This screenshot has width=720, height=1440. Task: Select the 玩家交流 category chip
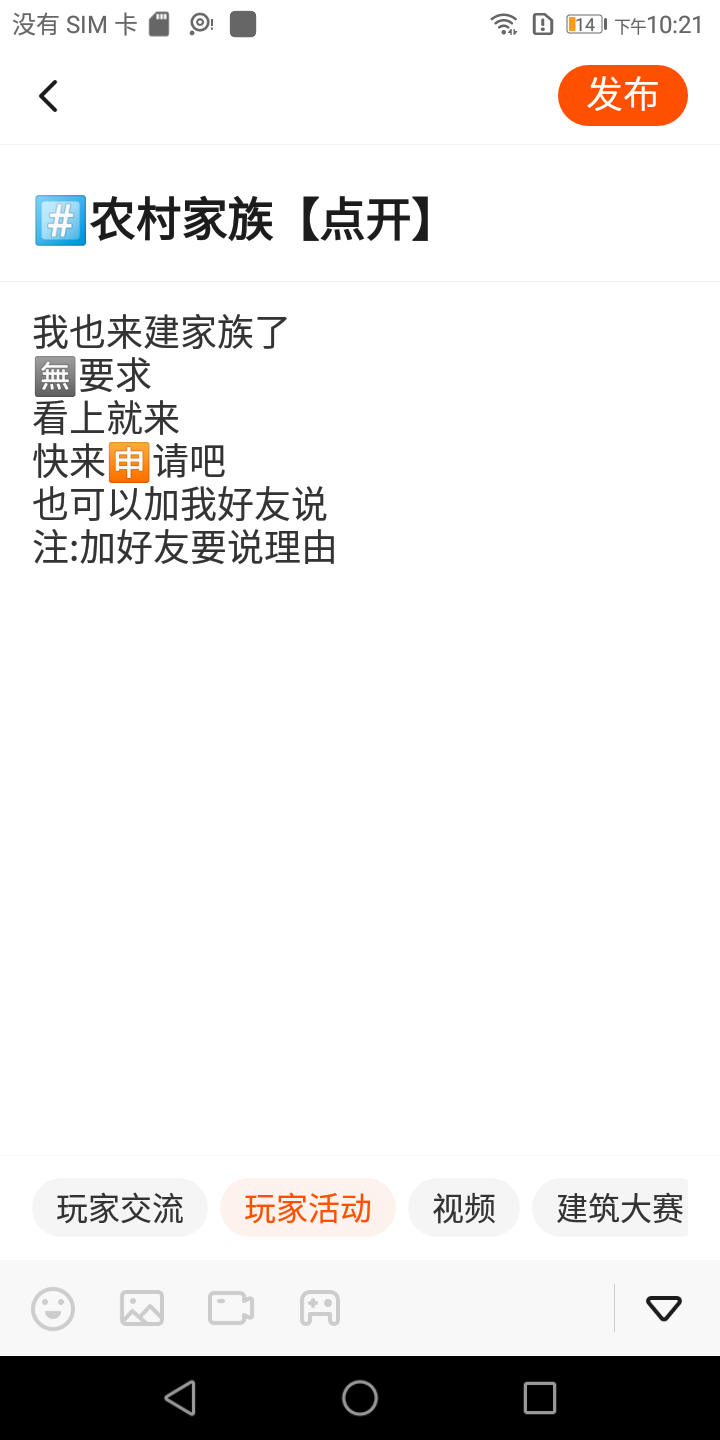point(120,1208)
